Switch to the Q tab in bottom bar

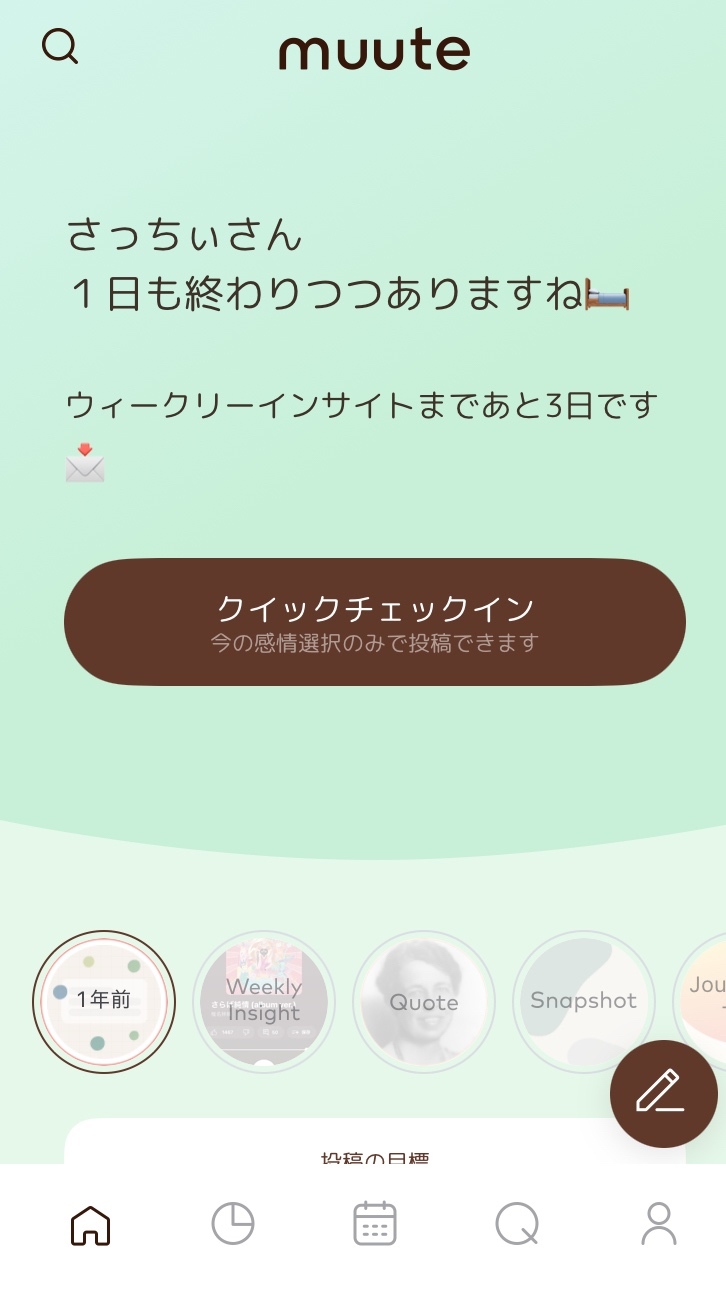point(517,1224)
